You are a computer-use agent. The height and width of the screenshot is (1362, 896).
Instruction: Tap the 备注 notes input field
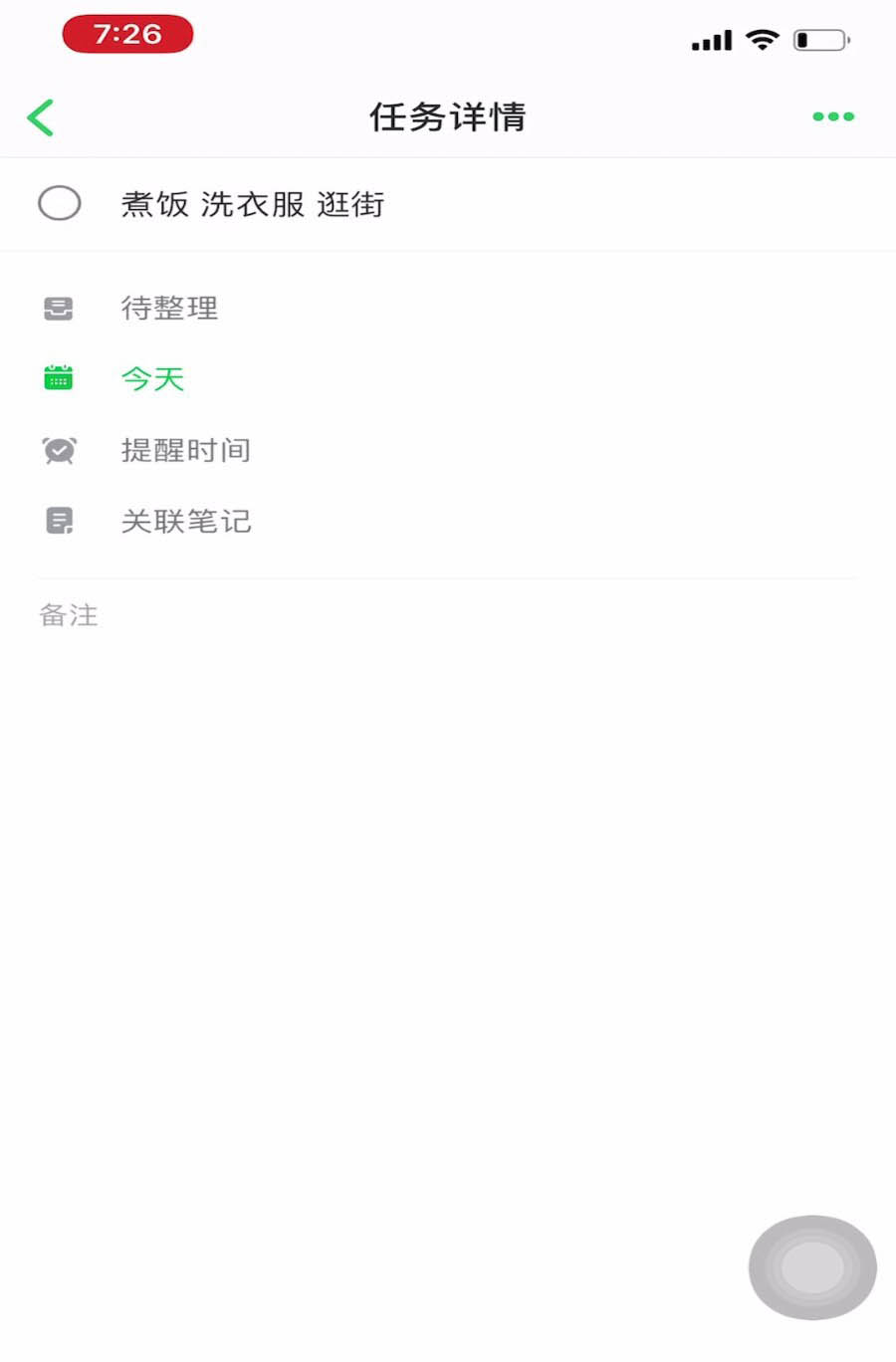pyautogui.click(x=68, y=615)
